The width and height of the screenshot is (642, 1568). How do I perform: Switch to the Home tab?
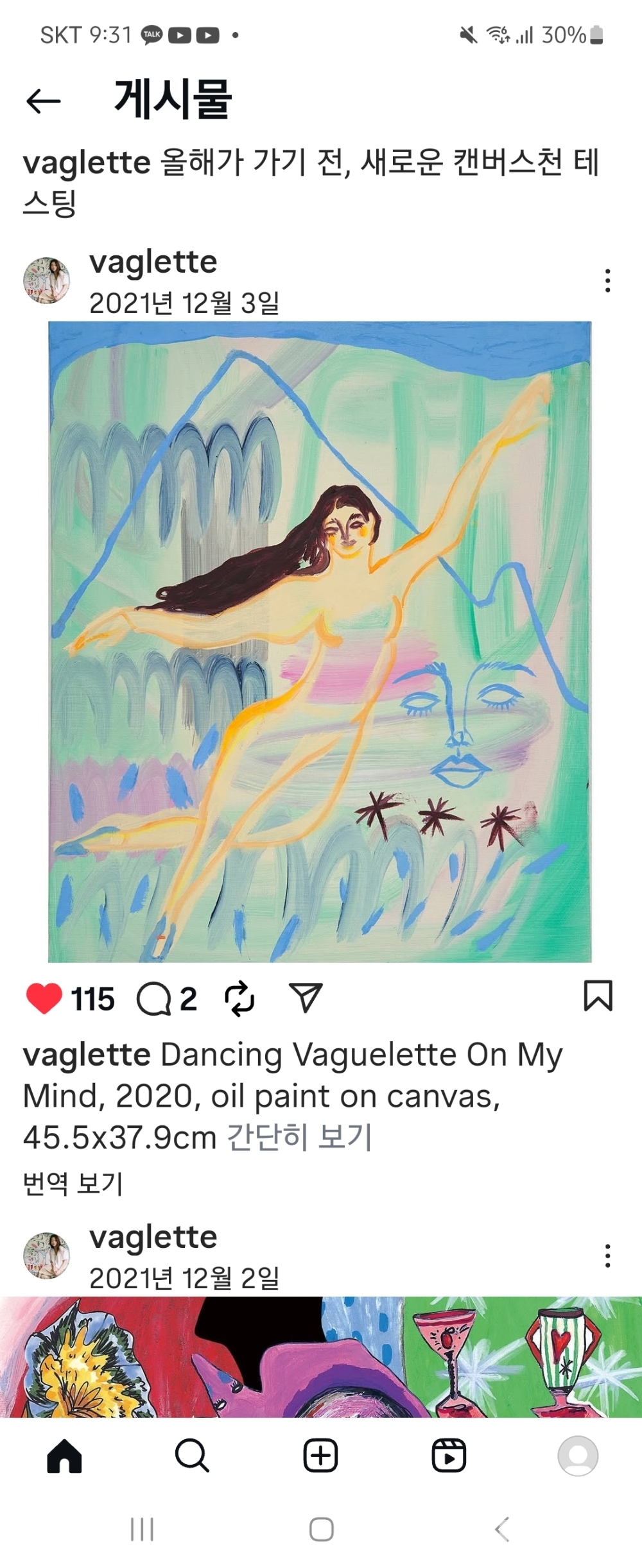(x=64, y=1456)
